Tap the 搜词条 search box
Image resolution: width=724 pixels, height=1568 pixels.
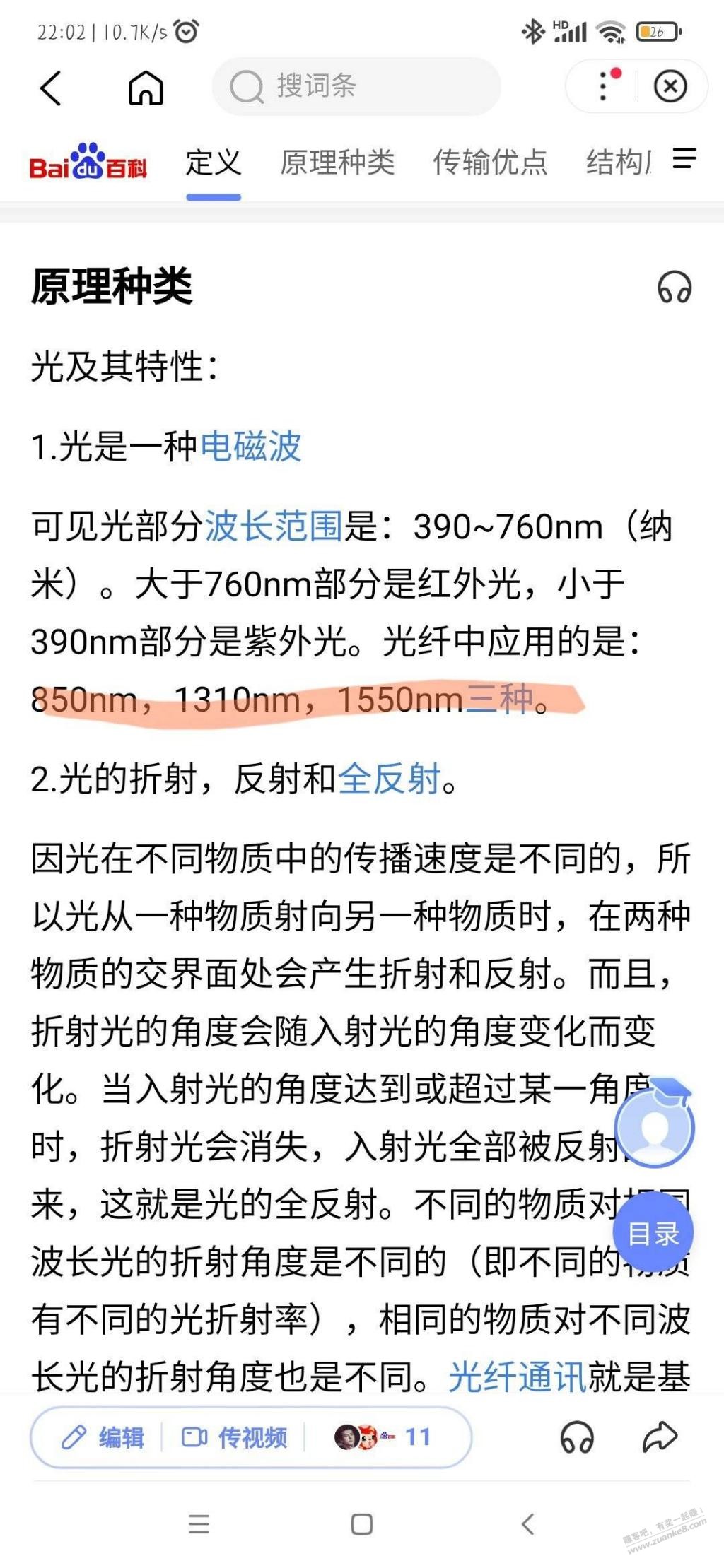[356, 86]
